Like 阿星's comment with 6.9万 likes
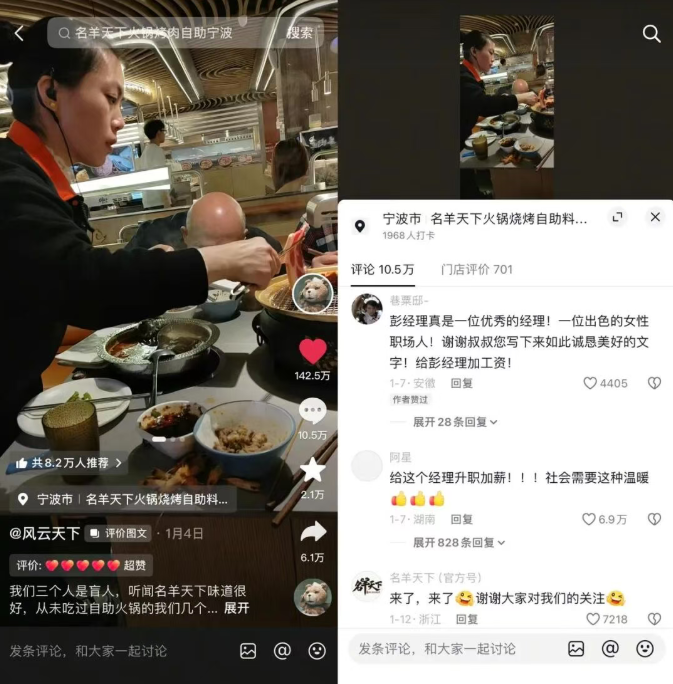The height and width of the screenshot is (684, 673). pyautogui.click(x=591, y=519)
